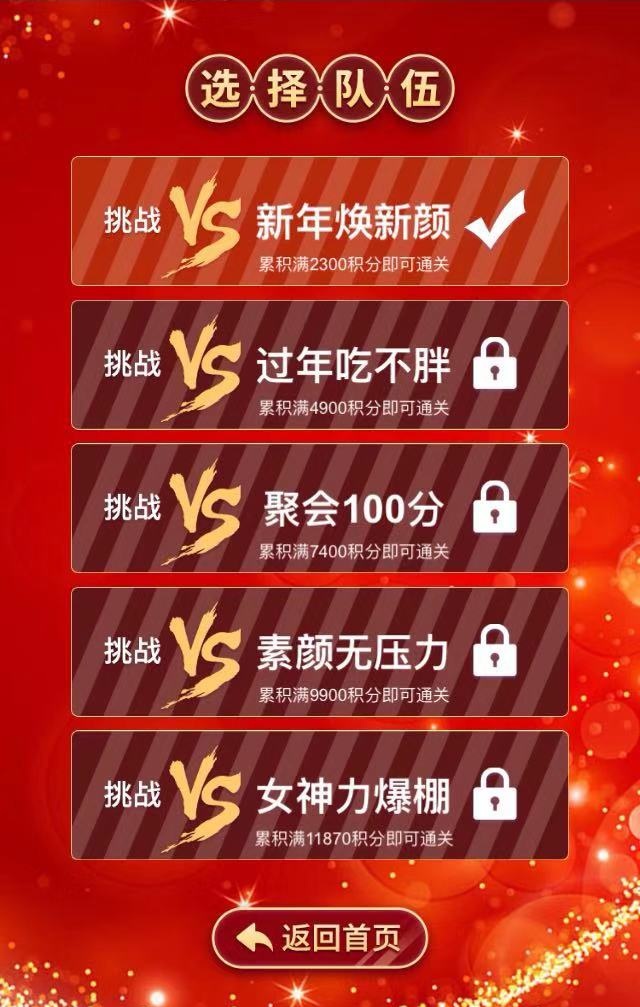This screenshot has height=1007, width=640.
Task: Choose the locked 素颜无压力 challenge
Action: click(x=319, y=652)
